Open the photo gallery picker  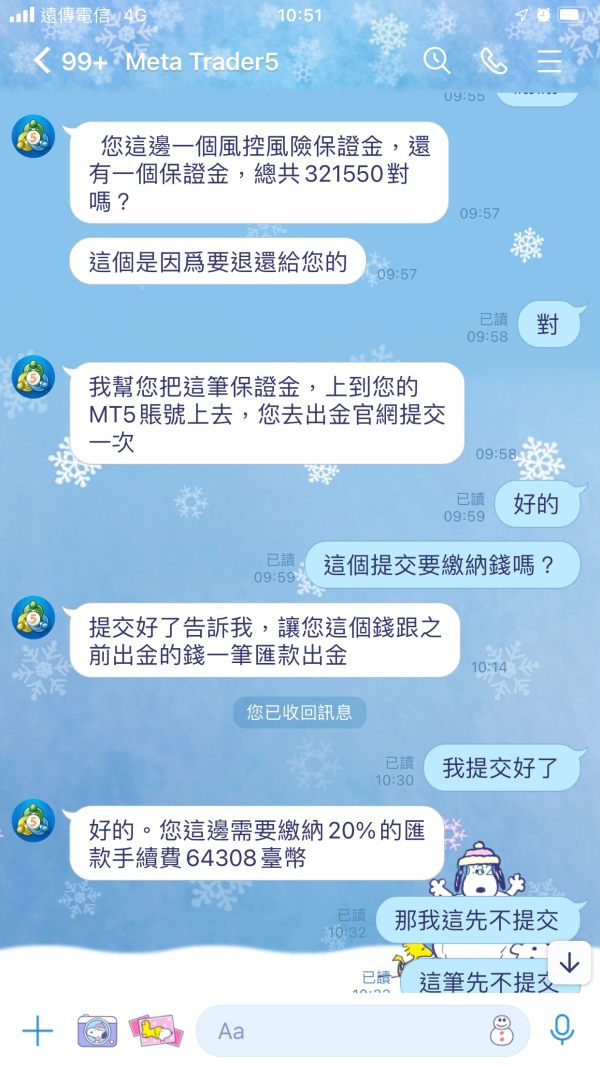(x=156, y=1031)
